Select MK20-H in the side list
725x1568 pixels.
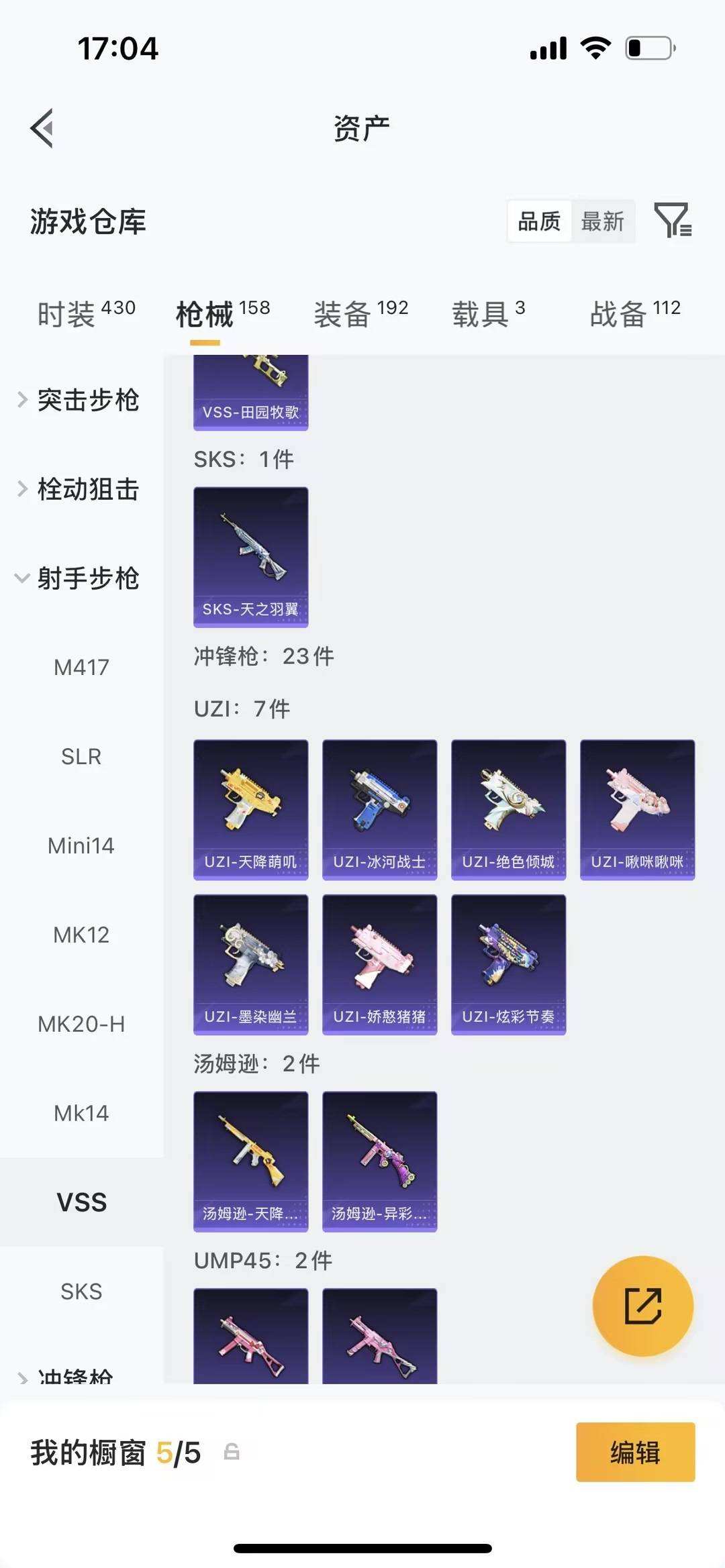coord(81,1024)
